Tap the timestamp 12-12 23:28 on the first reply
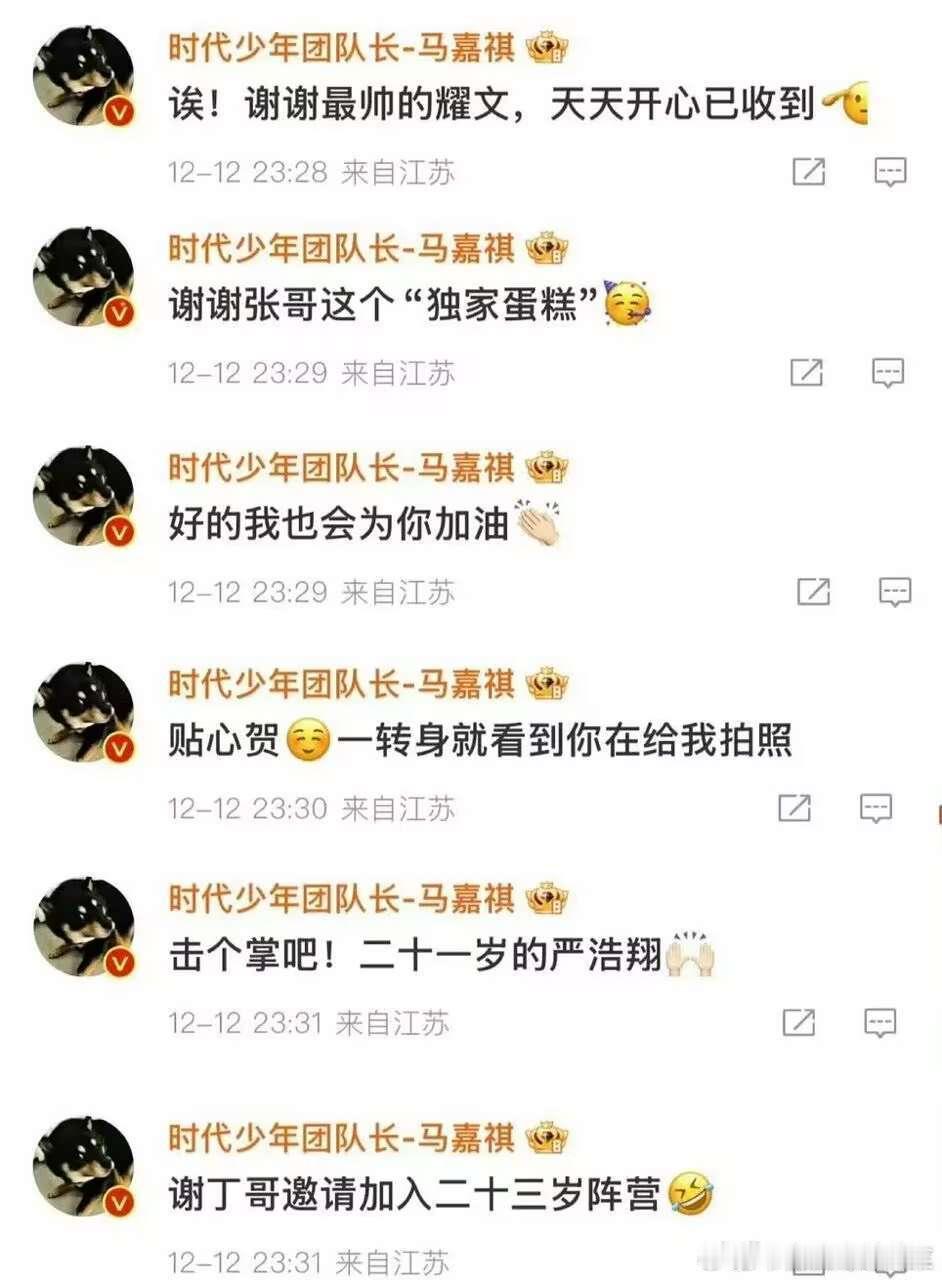This screenshot has height=1280, width=942. (247, 171)
